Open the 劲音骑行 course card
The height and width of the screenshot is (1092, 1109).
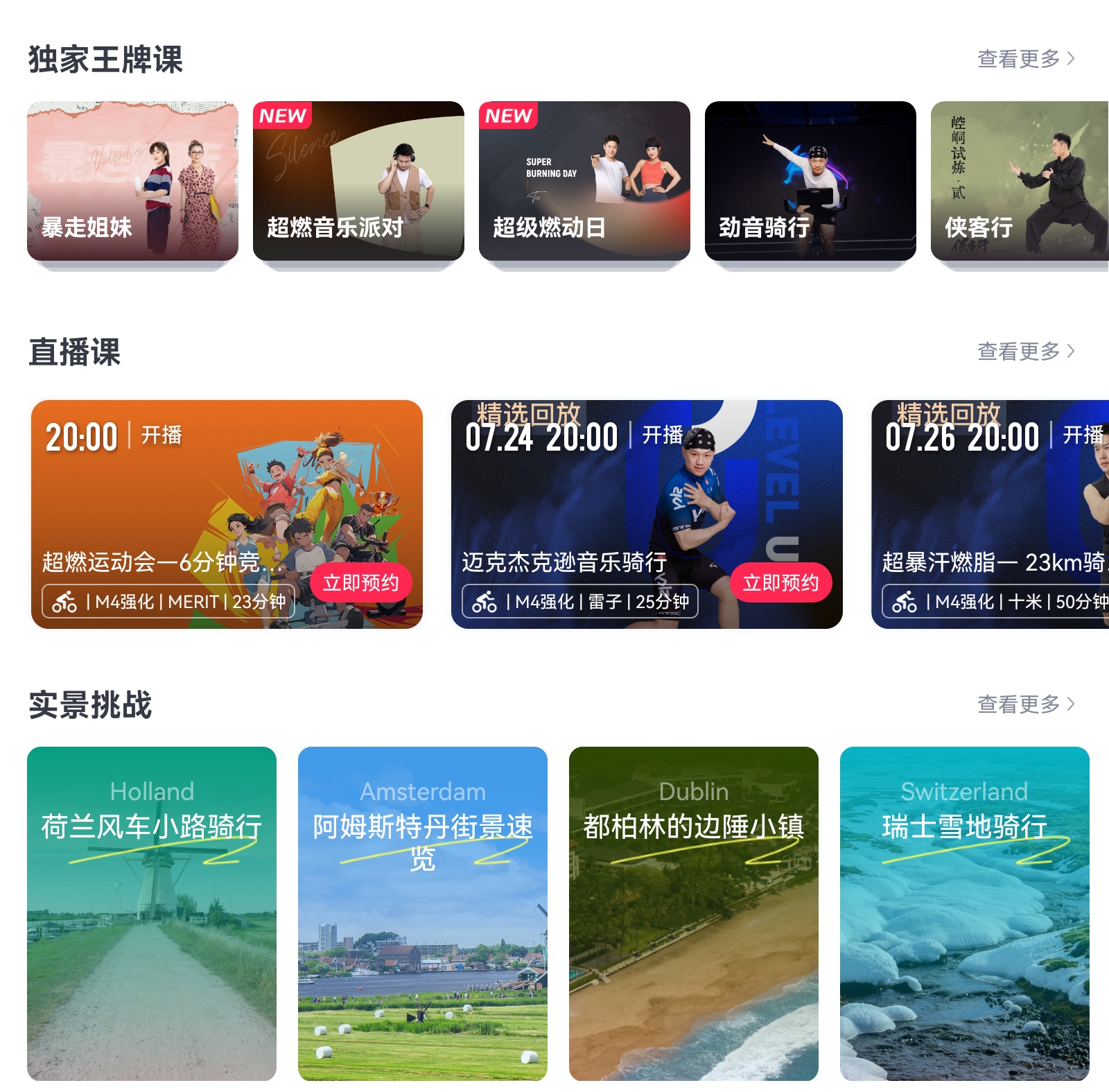click(810, 181)
